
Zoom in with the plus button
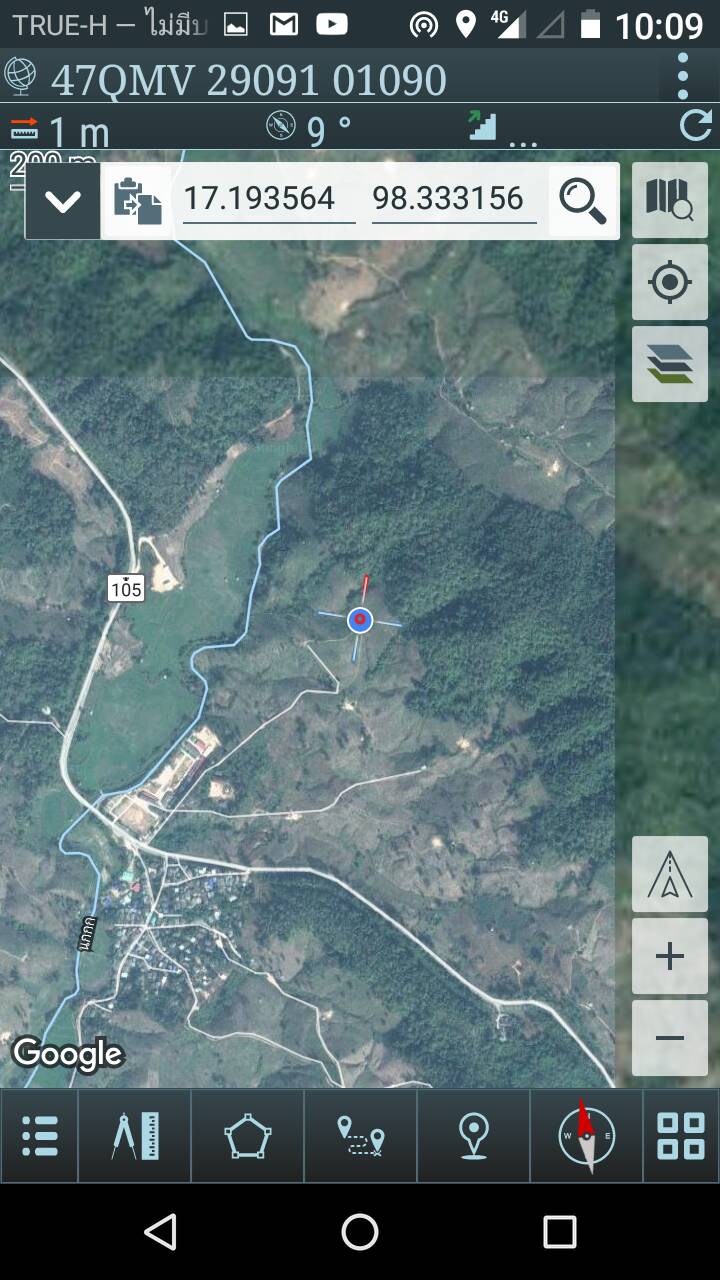pyautogui.click(x=670, y=956)
